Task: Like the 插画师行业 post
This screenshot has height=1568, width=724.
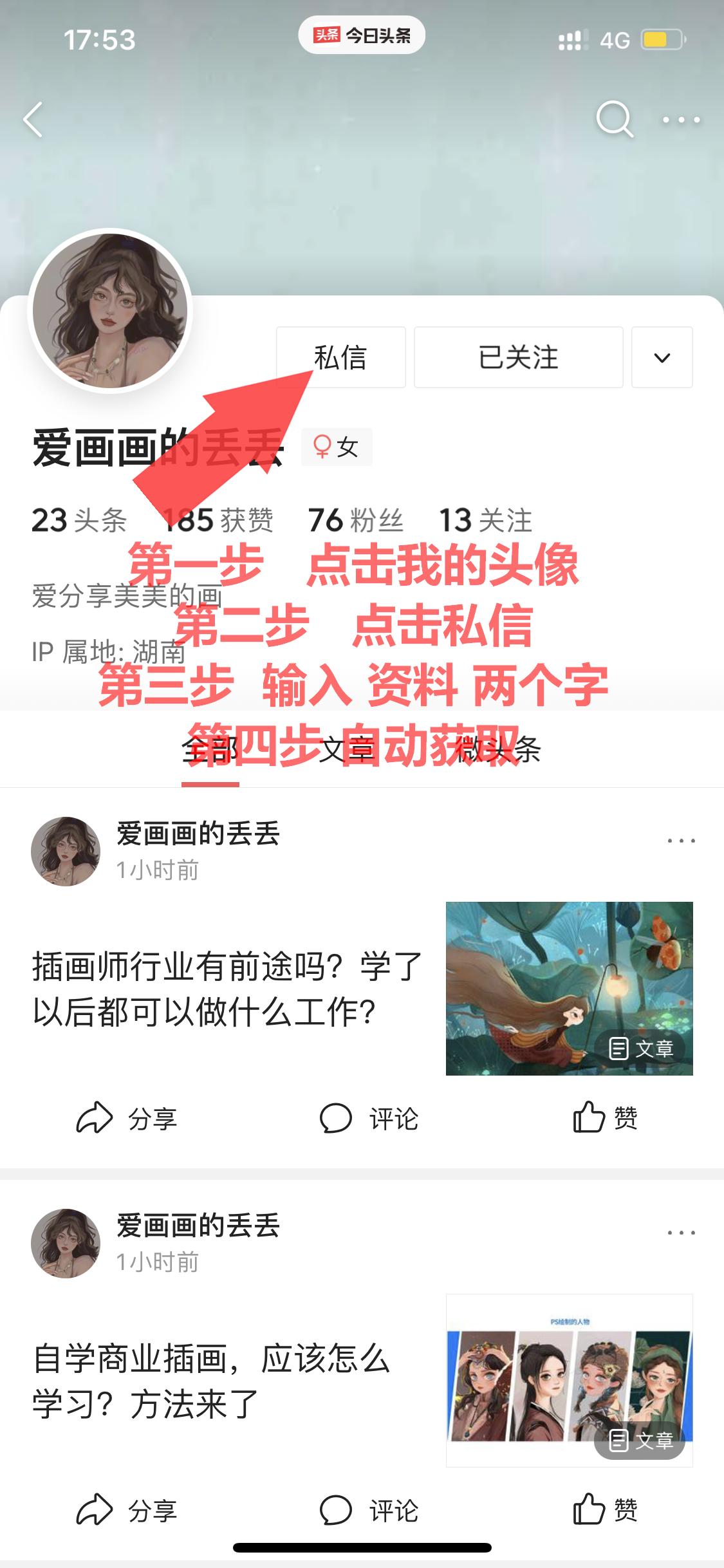Action: coord(605,1119)
